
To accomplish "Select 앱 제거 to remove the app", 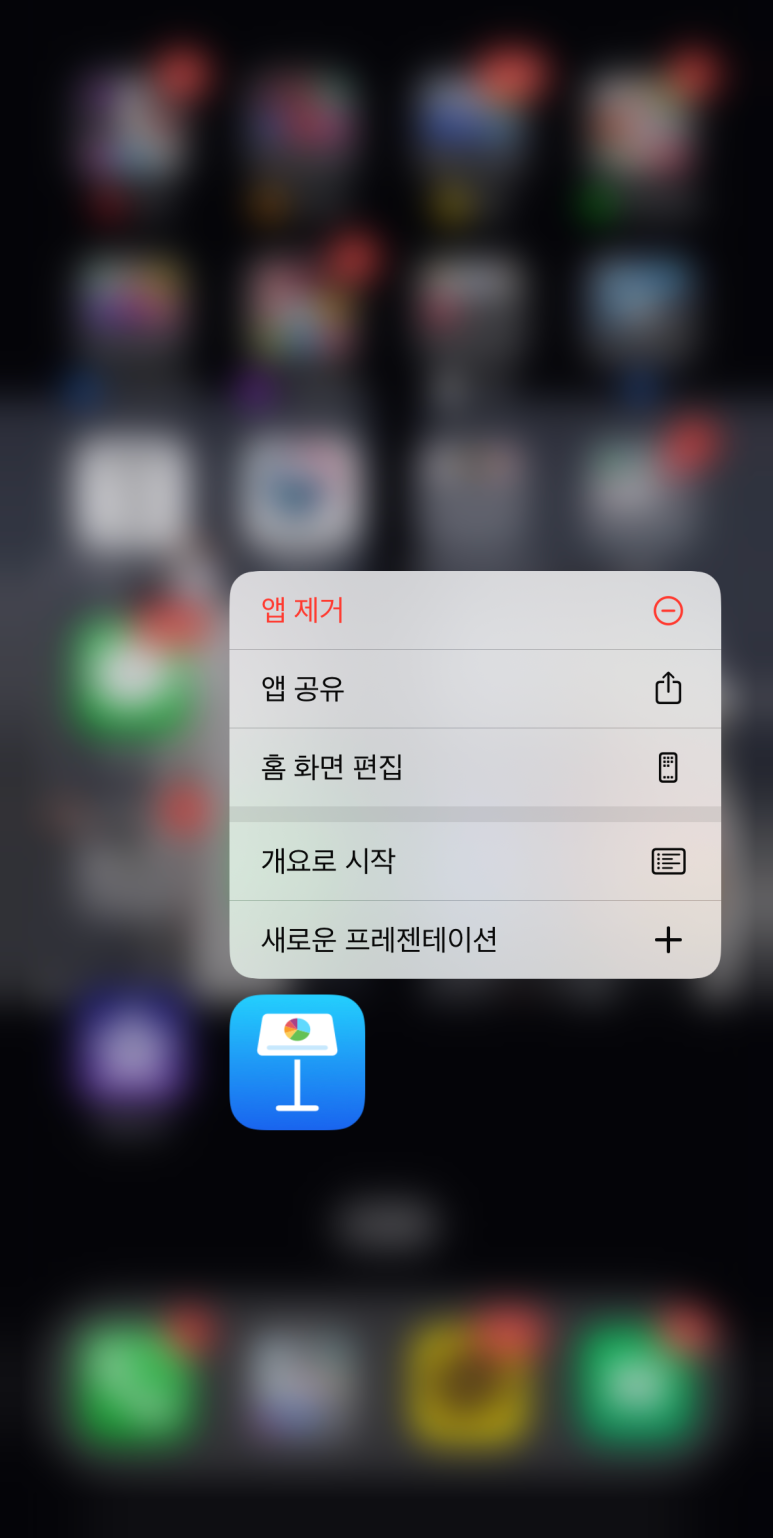I will 475,610.
